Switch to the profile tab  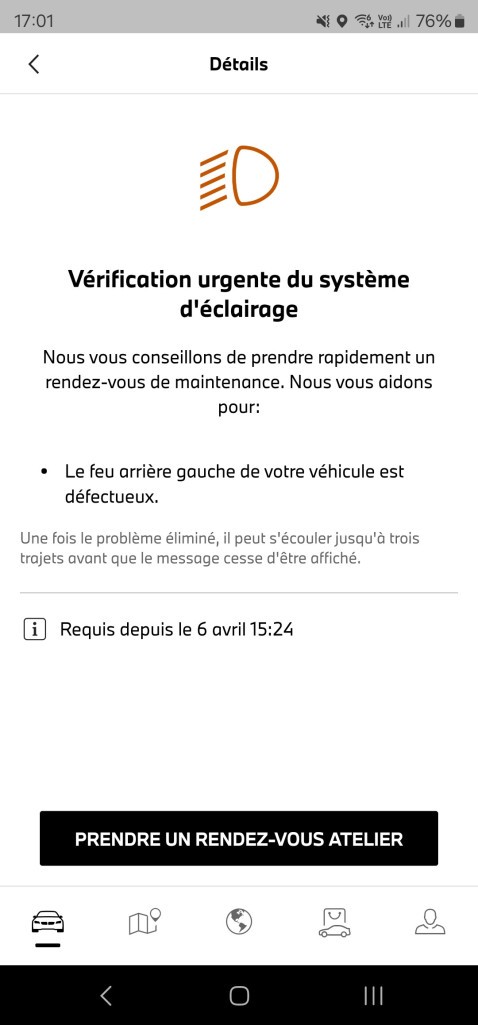tap(430, 922)
